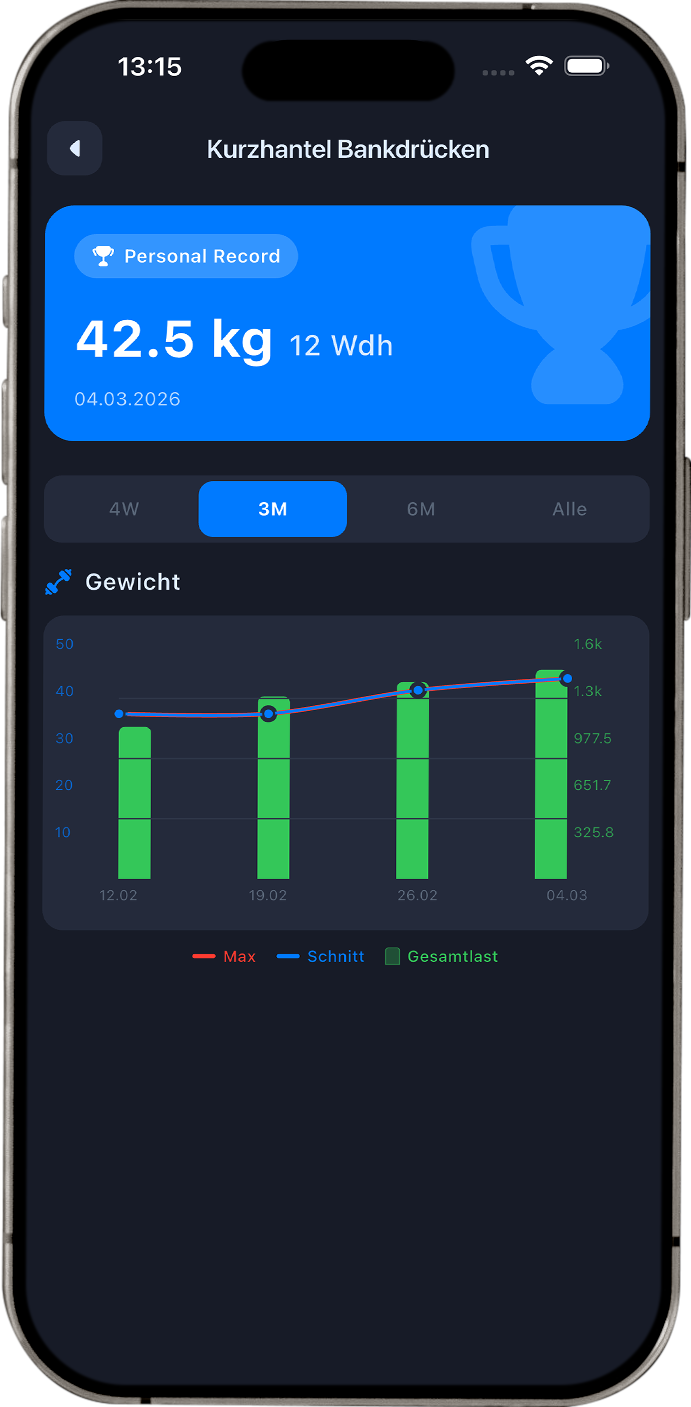
Task: Select the 3M time range
Action: click(x=273, y=509)
